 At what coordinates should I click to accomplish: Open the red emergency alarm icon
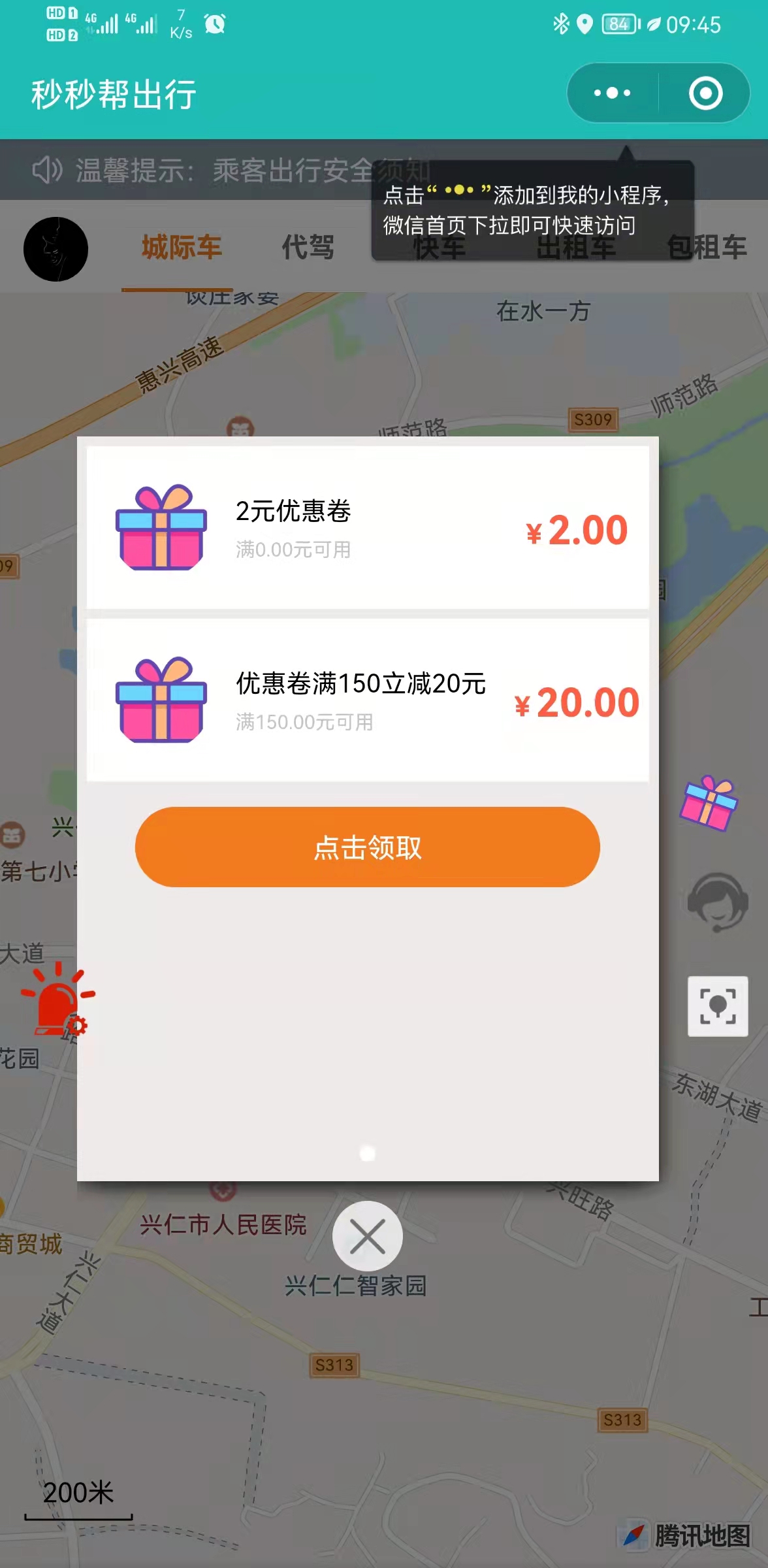click(57, 1000)
